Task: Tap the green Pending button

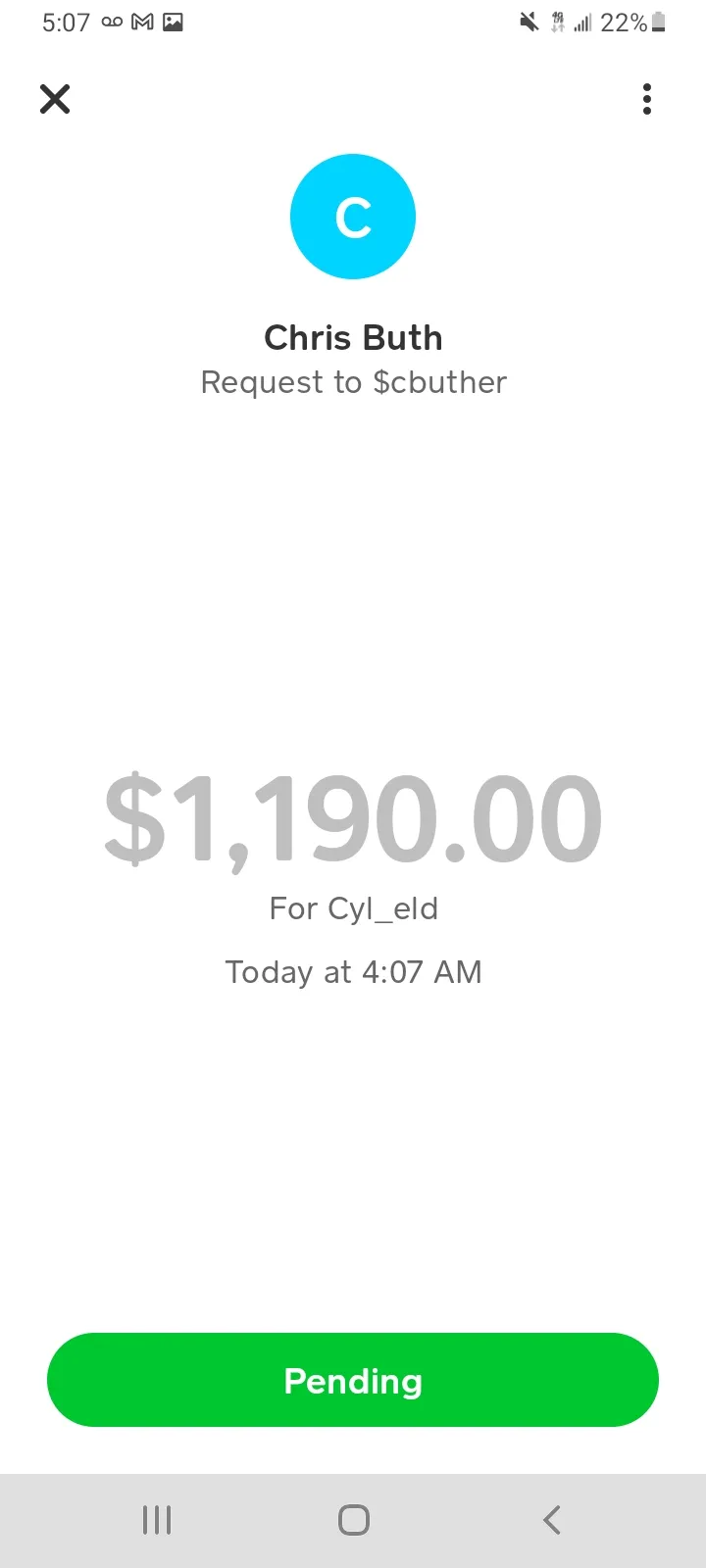Action: (353, 1380)
